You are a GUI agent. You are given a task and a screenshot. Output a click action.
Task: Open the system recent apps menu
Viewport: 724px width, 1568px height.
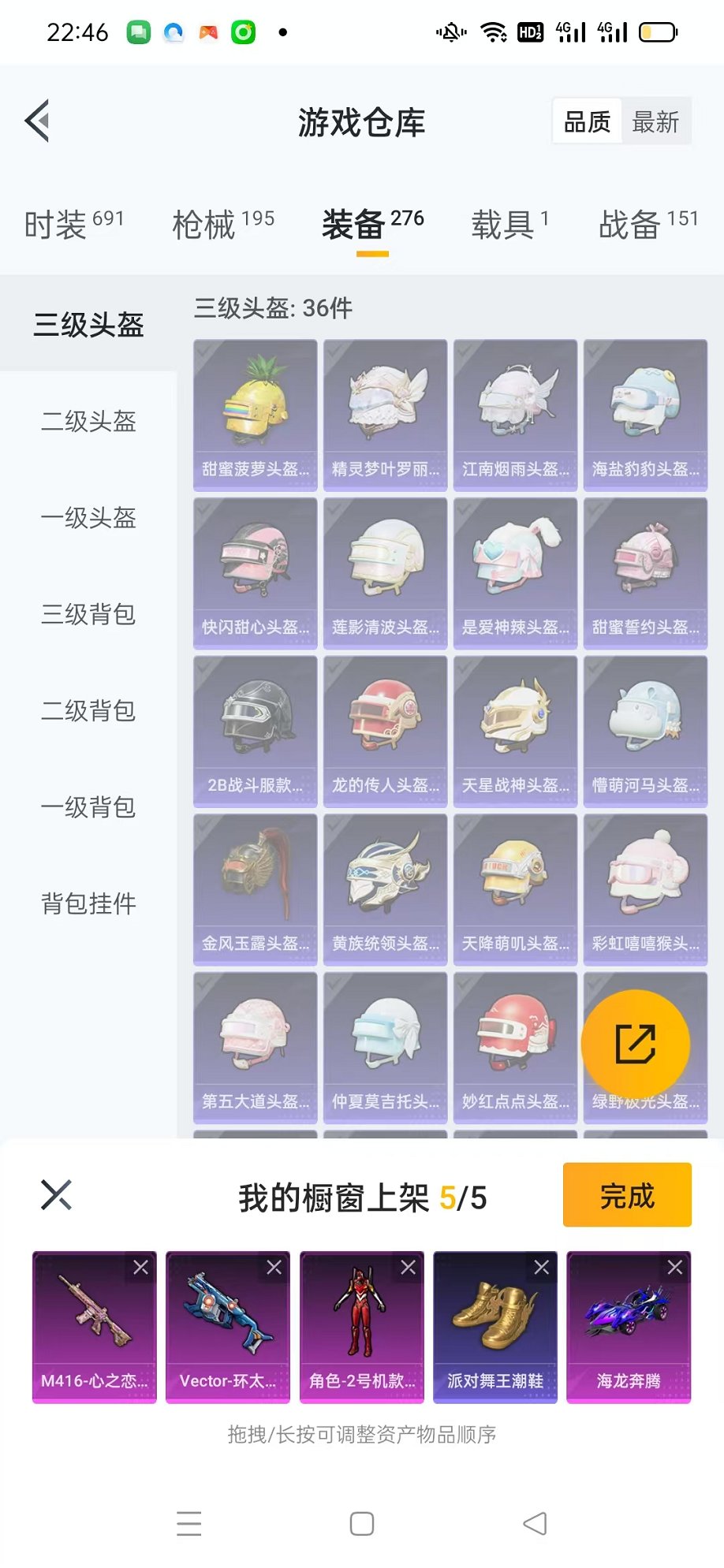(x=189, y=1524)
